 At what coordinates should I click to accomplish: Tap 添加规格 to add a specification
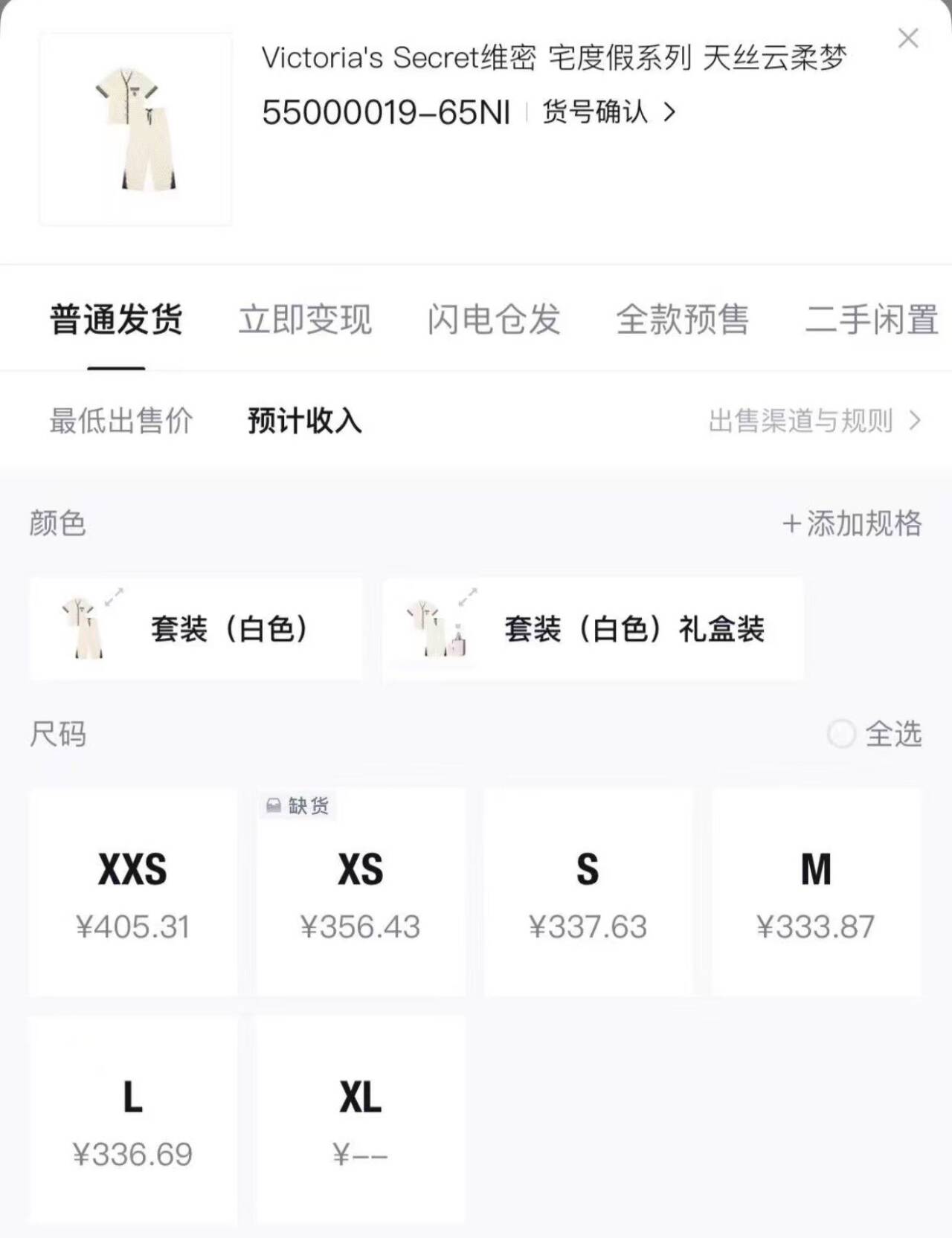852,523
